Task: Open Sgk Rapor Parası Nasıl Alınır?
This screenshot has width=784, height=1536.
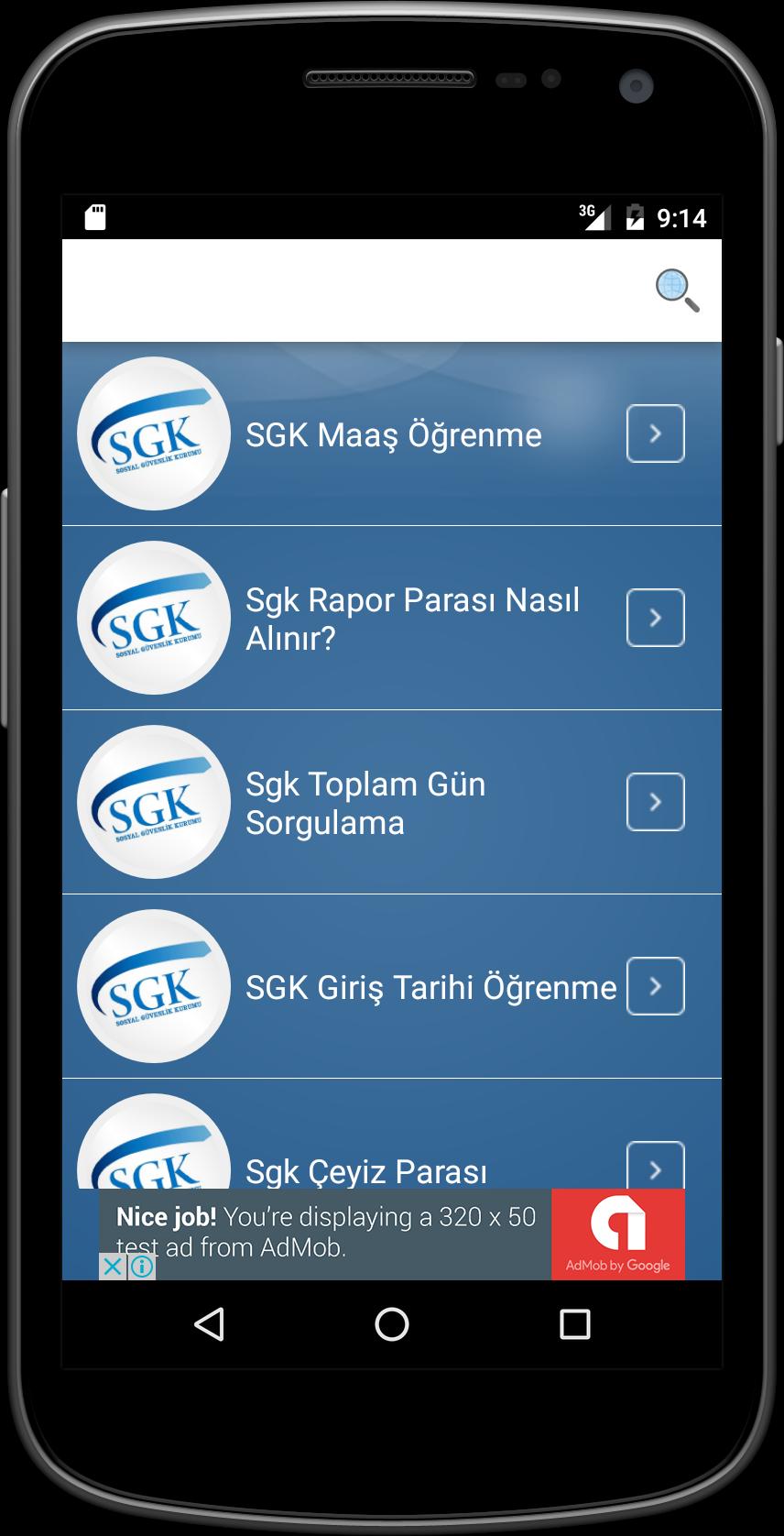Action: [x=392, y=619]
